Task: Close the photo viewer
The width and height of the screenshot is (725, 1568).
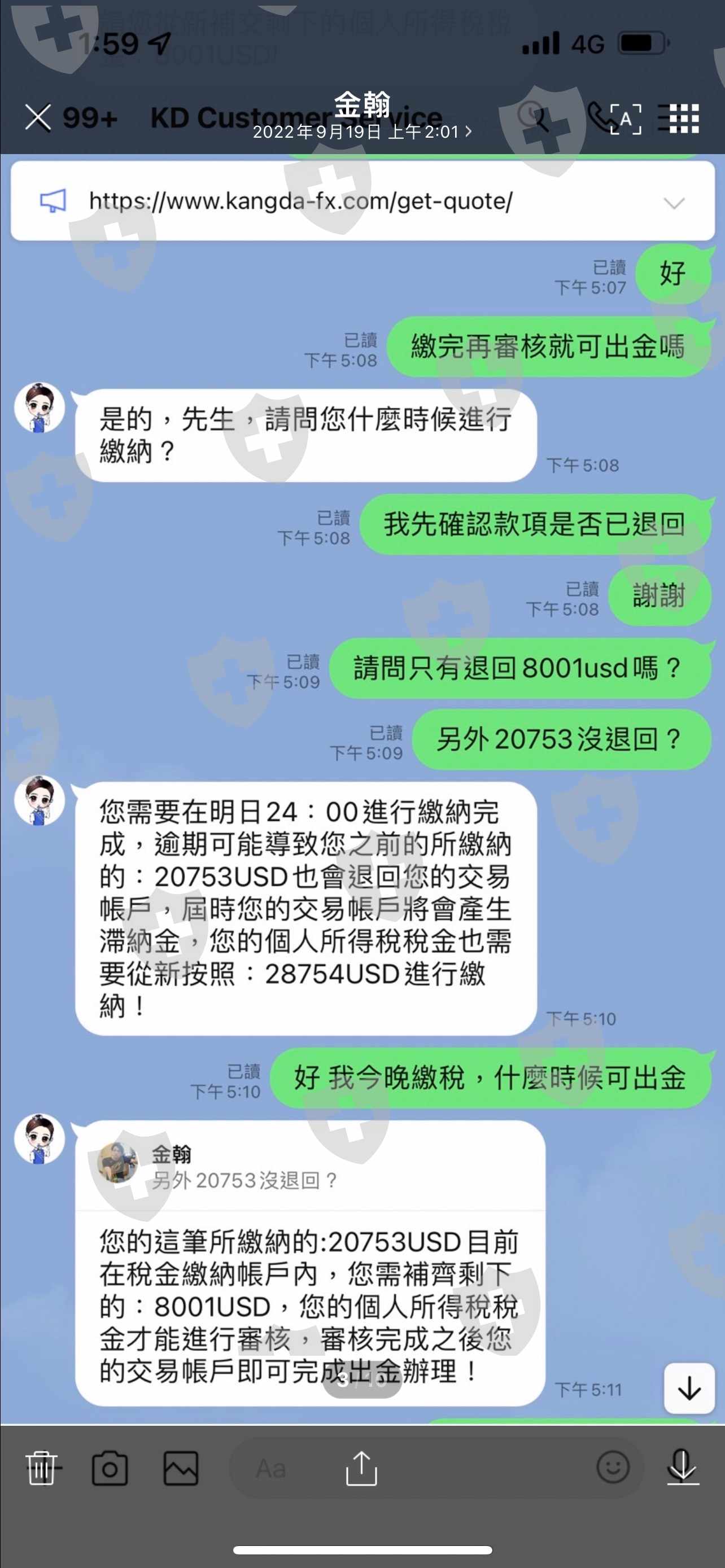Action: (38, 117)
